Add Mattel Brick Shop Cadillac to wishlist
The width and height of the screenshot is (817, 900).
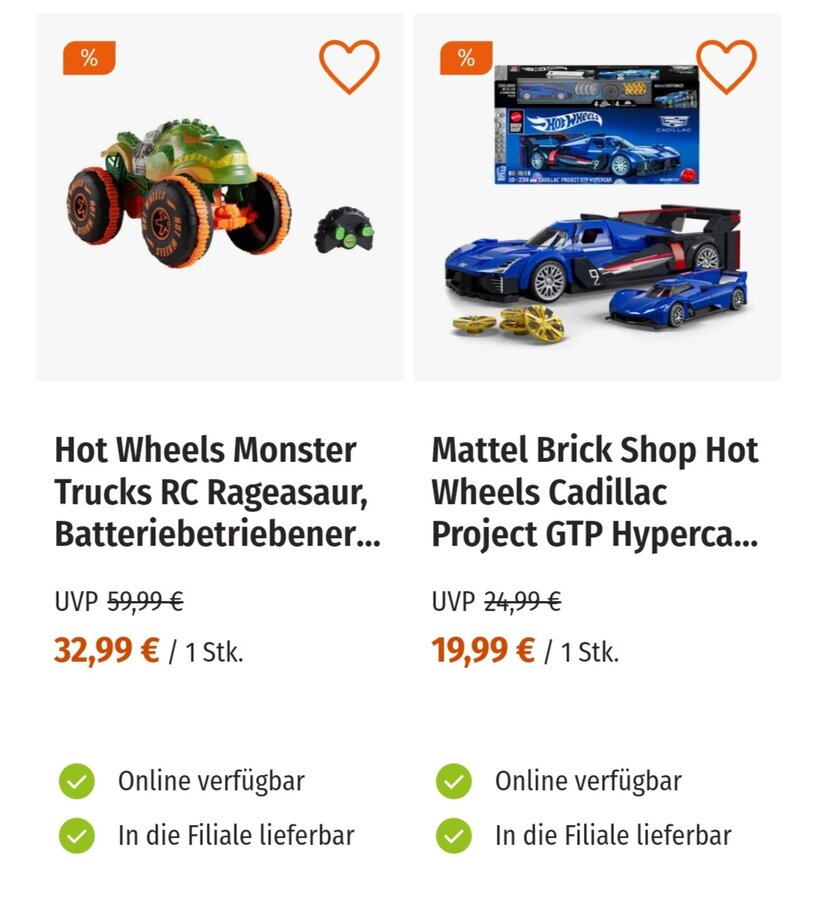point(726,66)
